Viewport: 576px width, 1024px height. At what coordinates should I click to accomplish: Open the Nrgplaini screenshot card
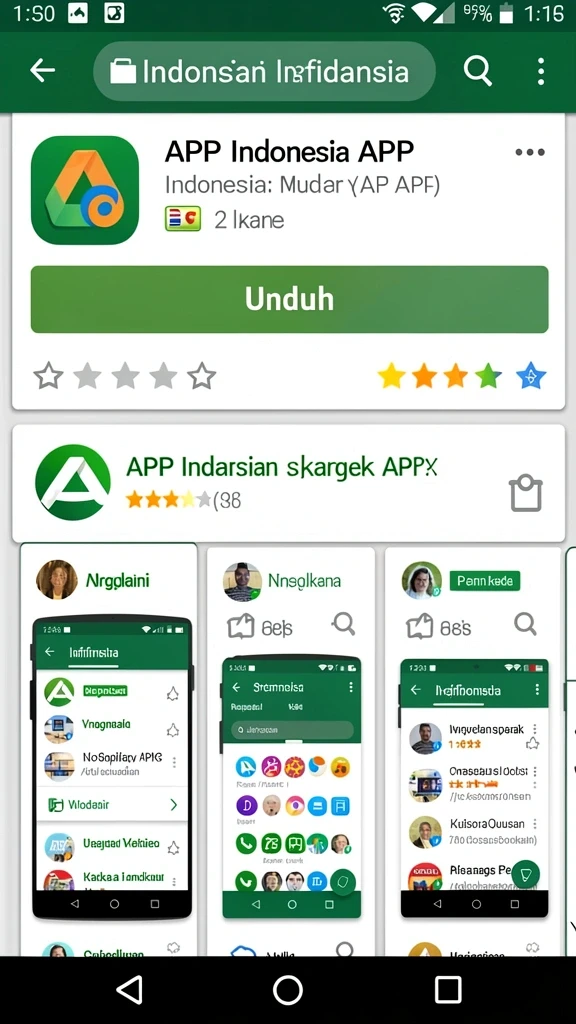pyautogui.click(x=108, y=750)
